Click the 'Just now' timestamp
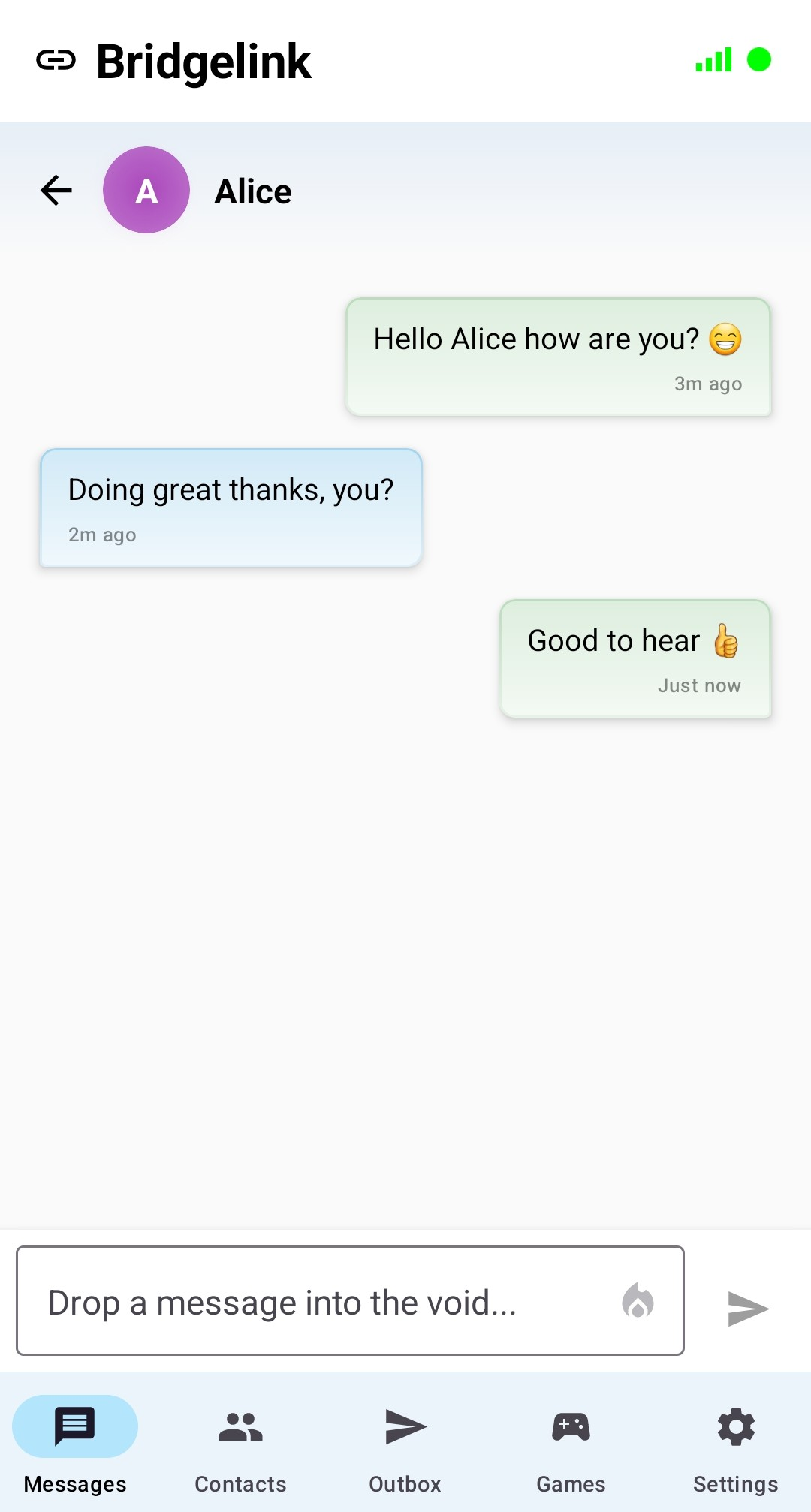 coord(699,685)
